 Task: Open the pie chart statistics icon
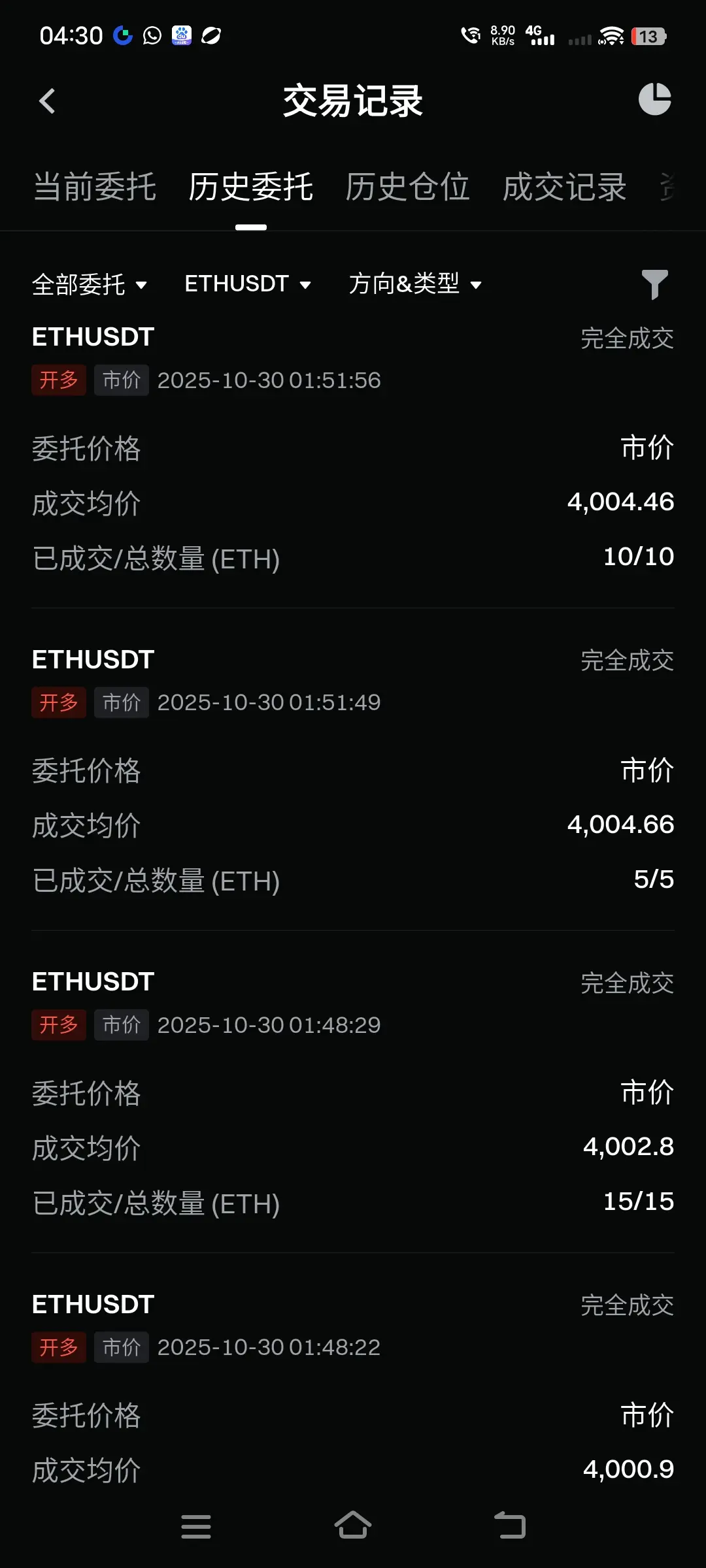point(654,99)
